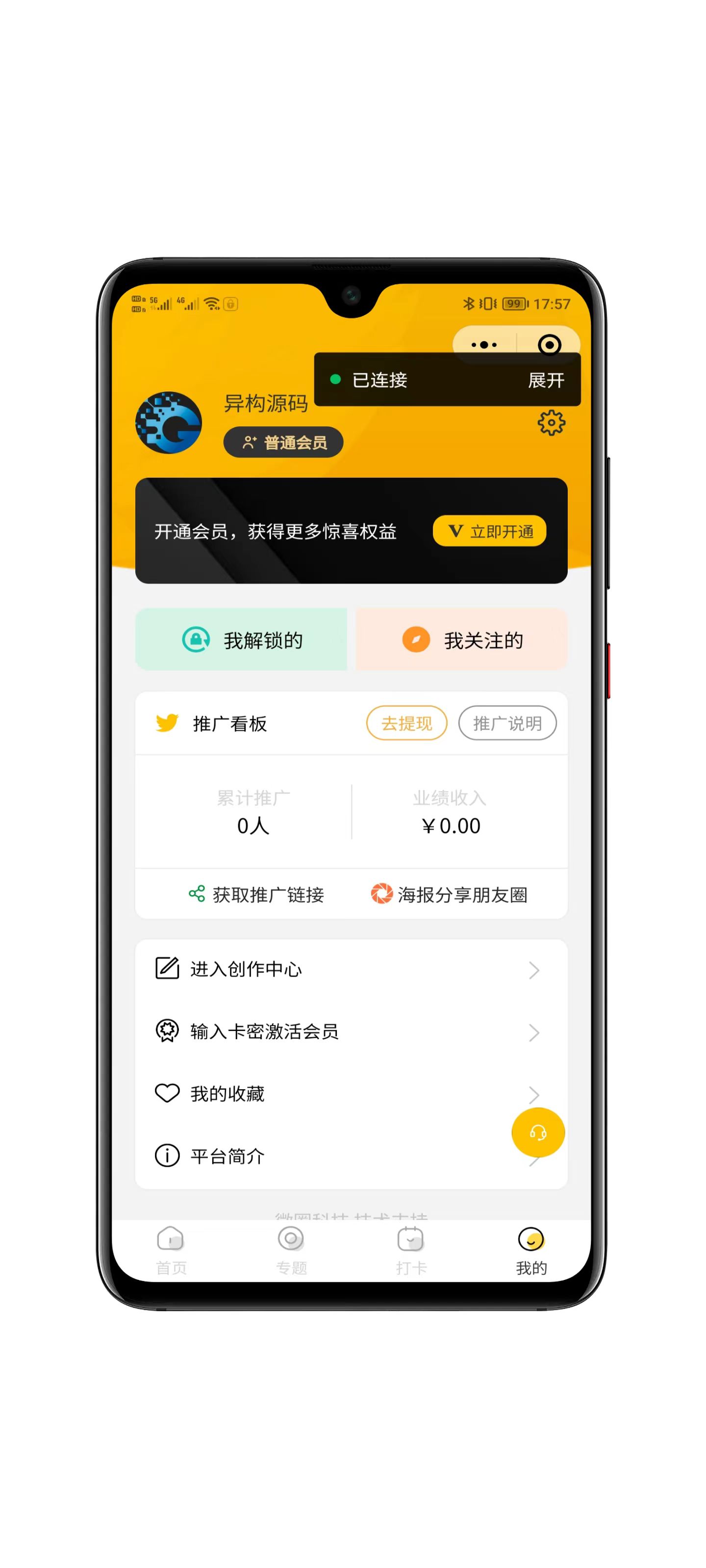View 推广说明 details
The image size is (706, 1568).
pyautogui.click(x=507, y=723)
